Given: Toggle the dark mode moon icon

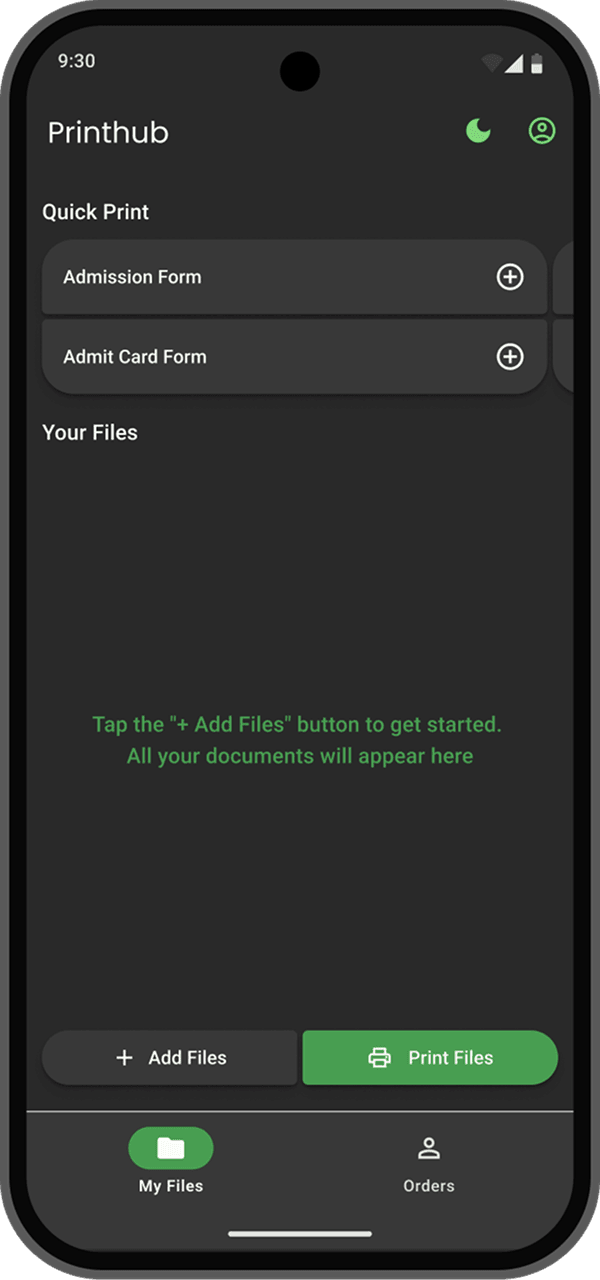Looking at the screenshot, I should pyautogui.click(x=478, y=131).
